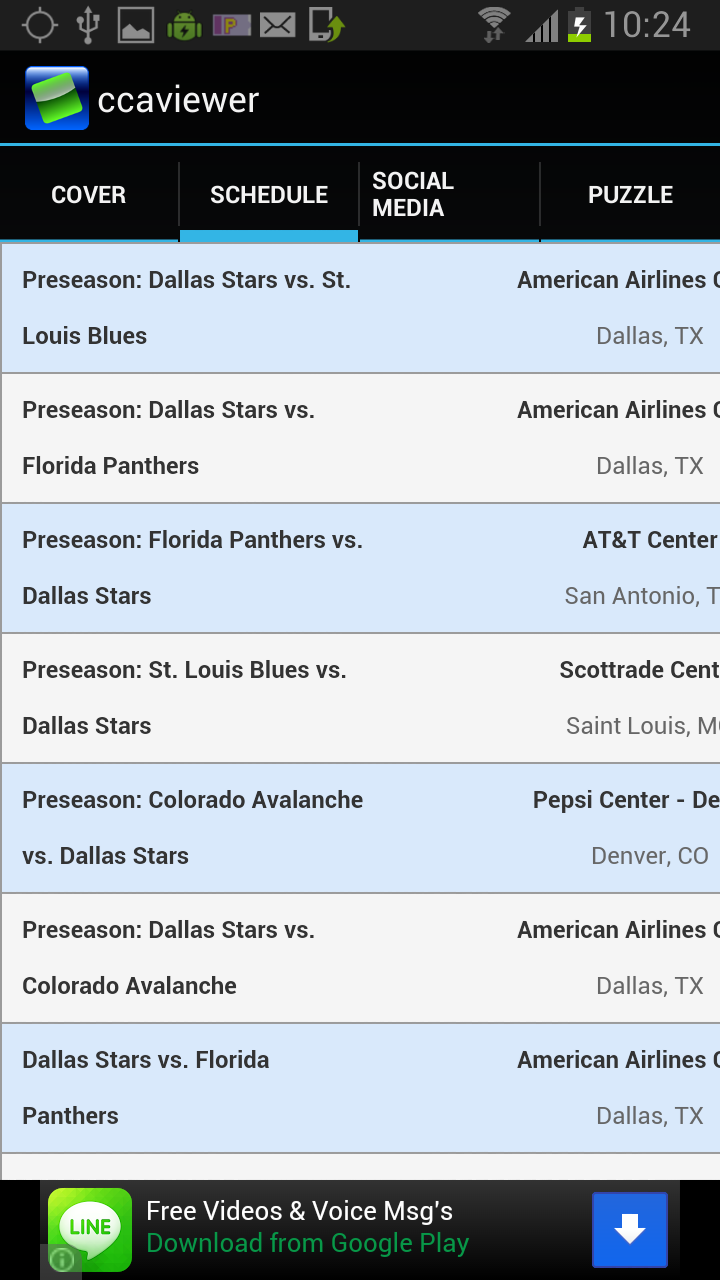Tap the blue download arrow button
Viewport: 720px width, 1280px height.
pyautogui.click(x=629, y=1229)
